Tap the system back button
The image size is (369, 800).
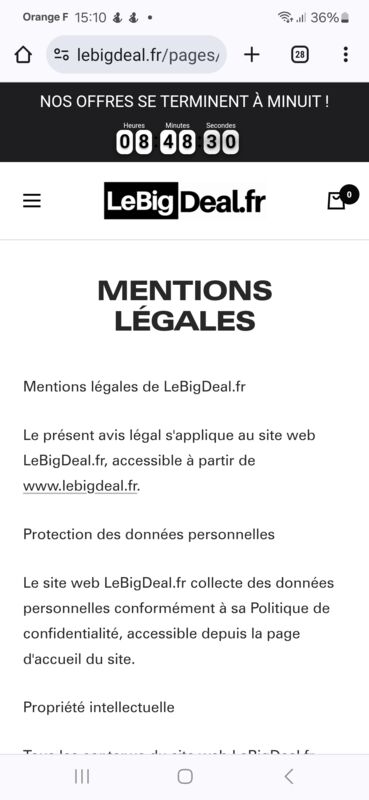coord(288,777)
